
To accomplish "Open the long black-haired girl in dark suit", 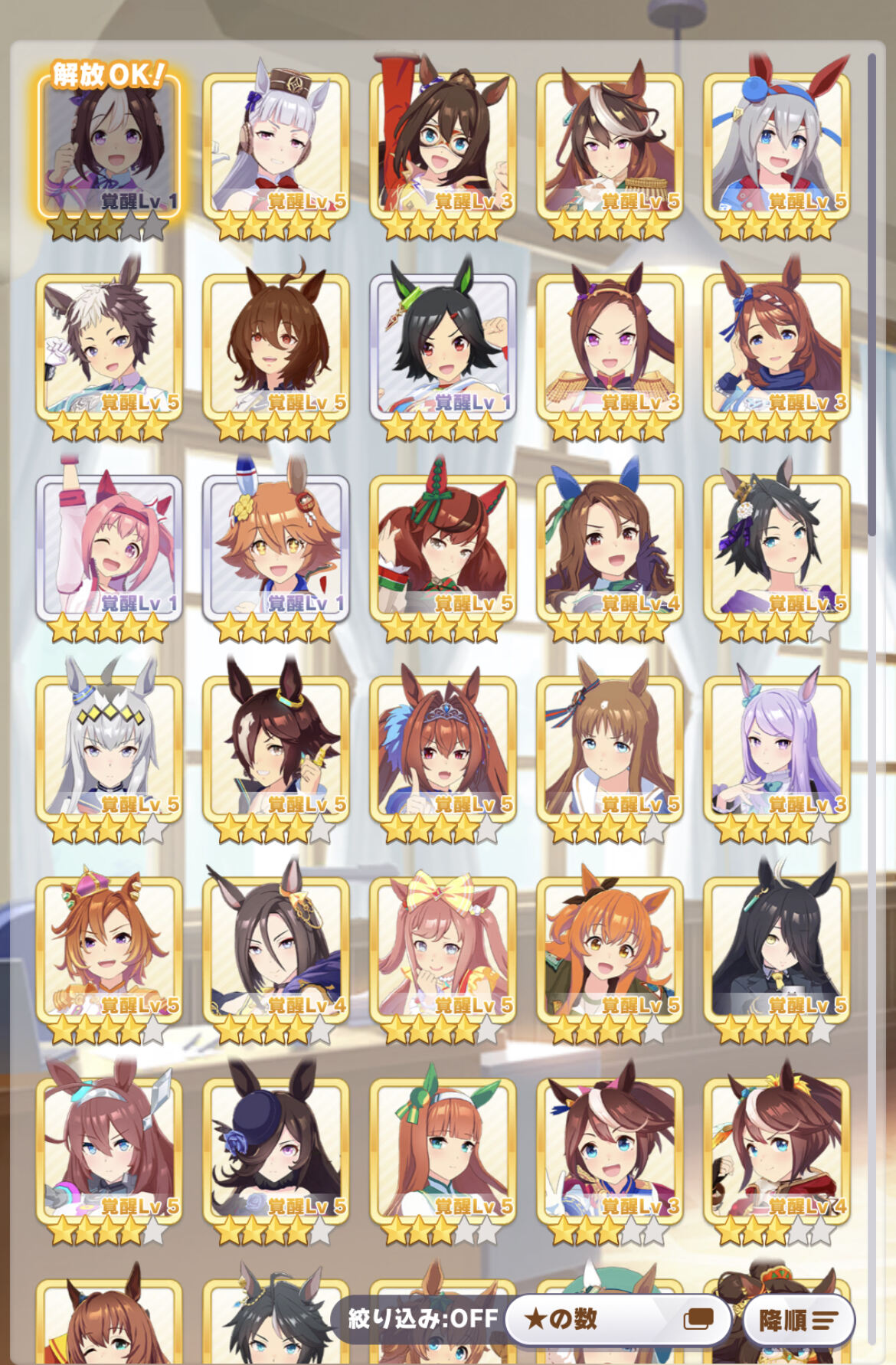I will (x=777, y=951).
